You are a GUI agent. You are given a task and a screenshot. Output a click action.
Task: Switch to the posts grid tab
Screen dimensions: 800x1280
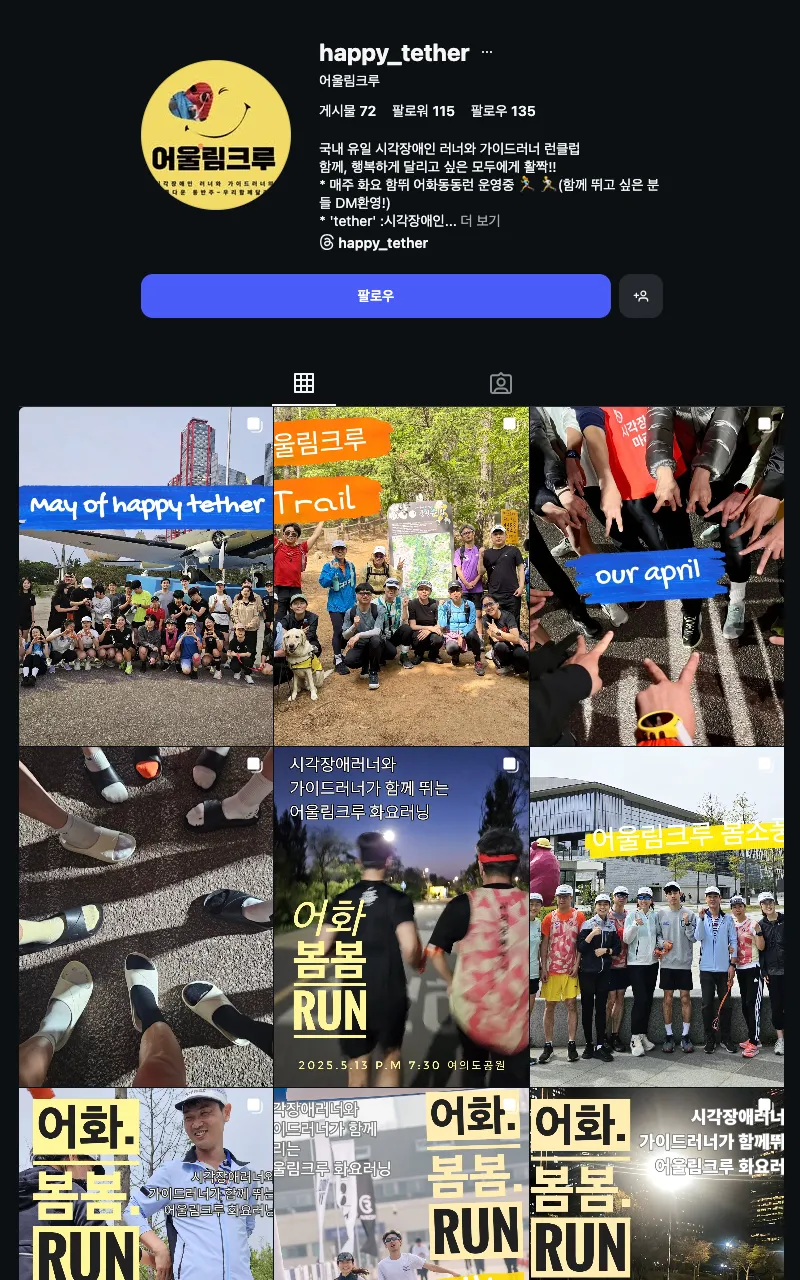[x=304, y=383]
